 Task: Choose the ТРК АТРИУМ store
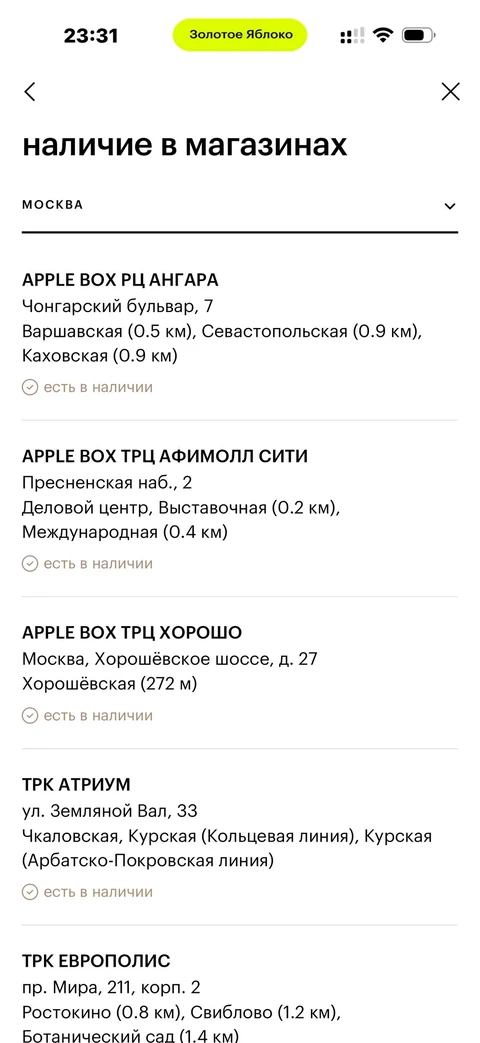coord(240,837)
